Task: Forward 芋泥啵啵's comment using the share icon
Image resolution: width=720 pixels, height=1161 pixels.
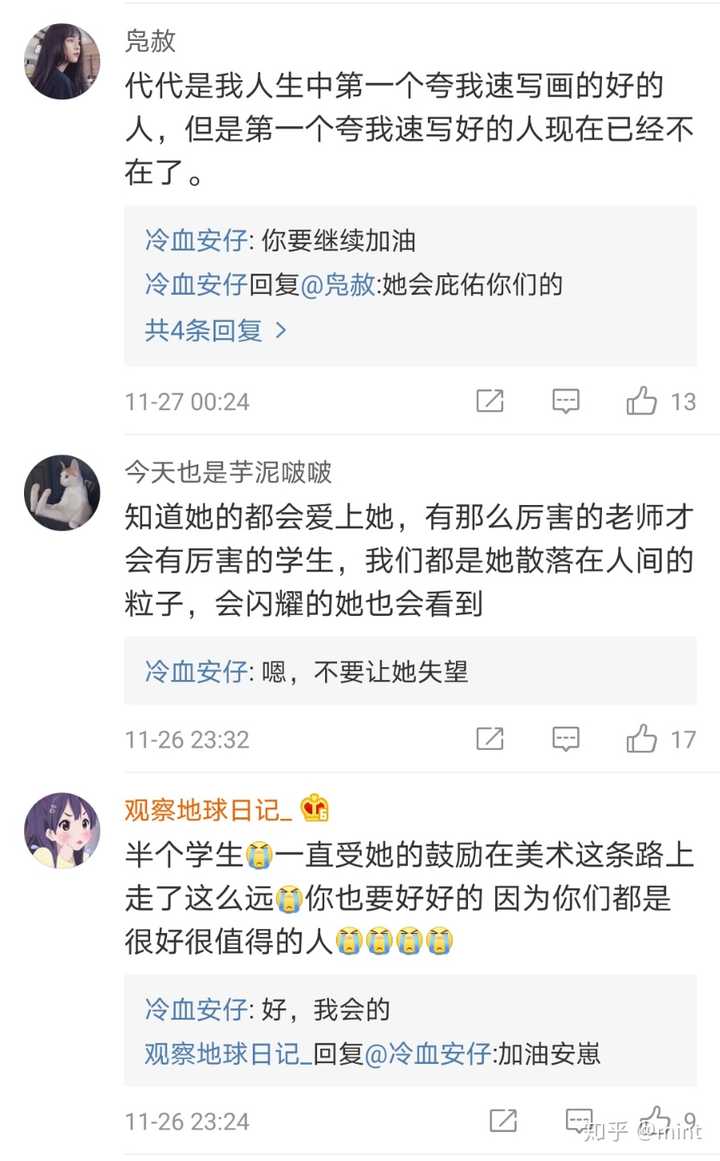Action: pyautogui.click(x=488, y=739)
